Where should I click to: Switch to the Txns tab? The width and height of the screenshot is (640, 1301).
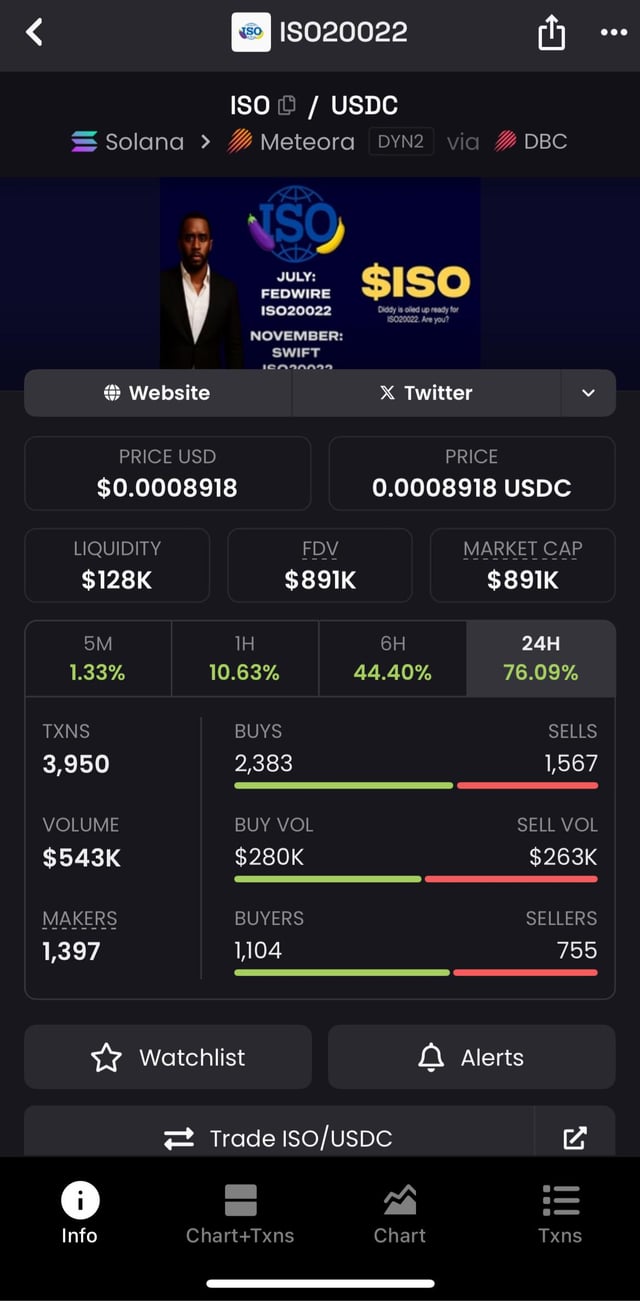(560, 1213)
